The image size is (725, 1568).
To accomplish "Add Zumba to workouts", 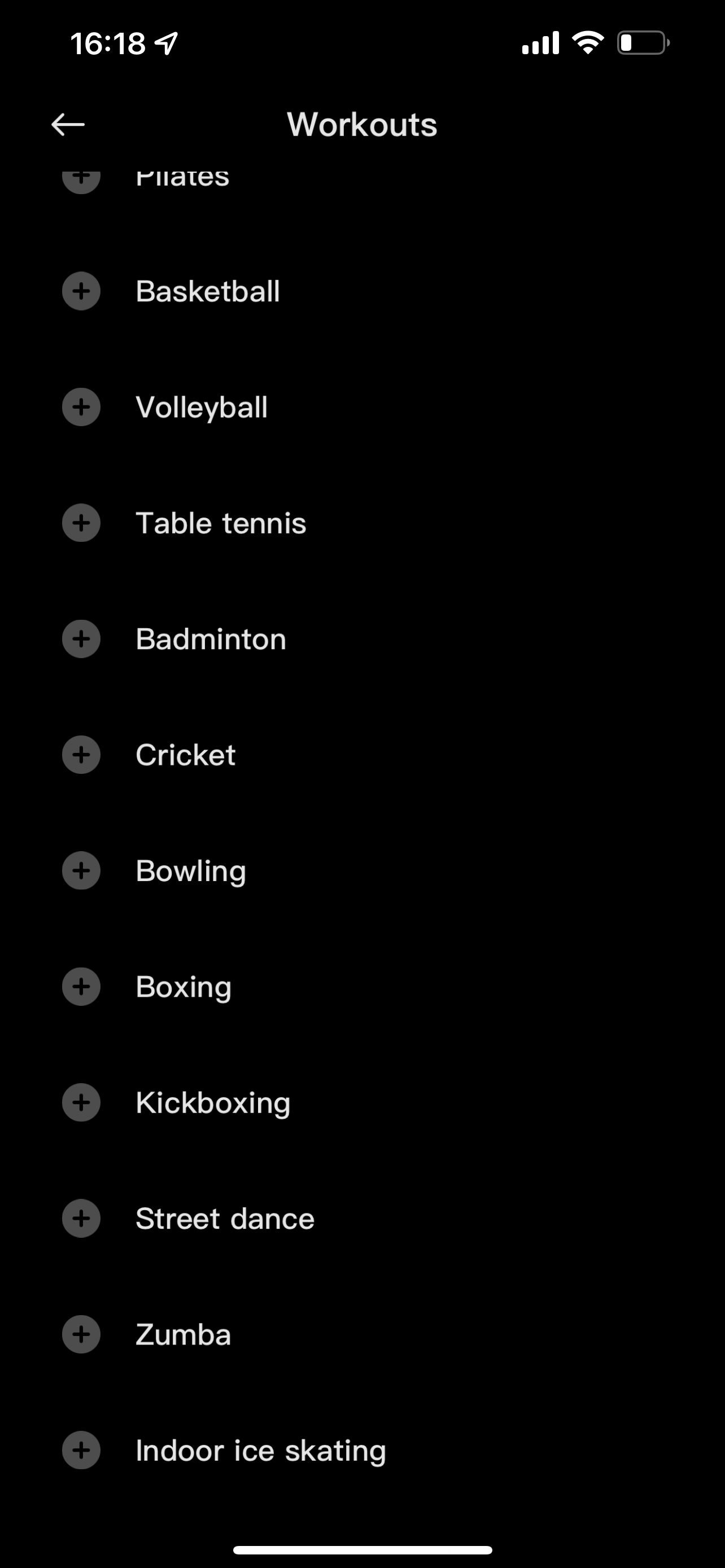I will 81,1334.
